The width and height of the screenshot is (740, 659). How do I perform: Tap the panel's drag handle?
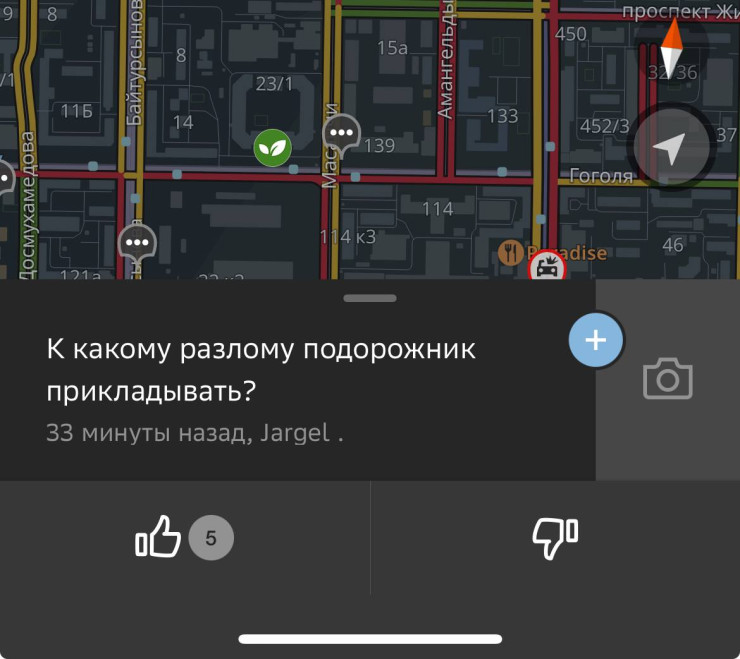click(x=369, y=298)
